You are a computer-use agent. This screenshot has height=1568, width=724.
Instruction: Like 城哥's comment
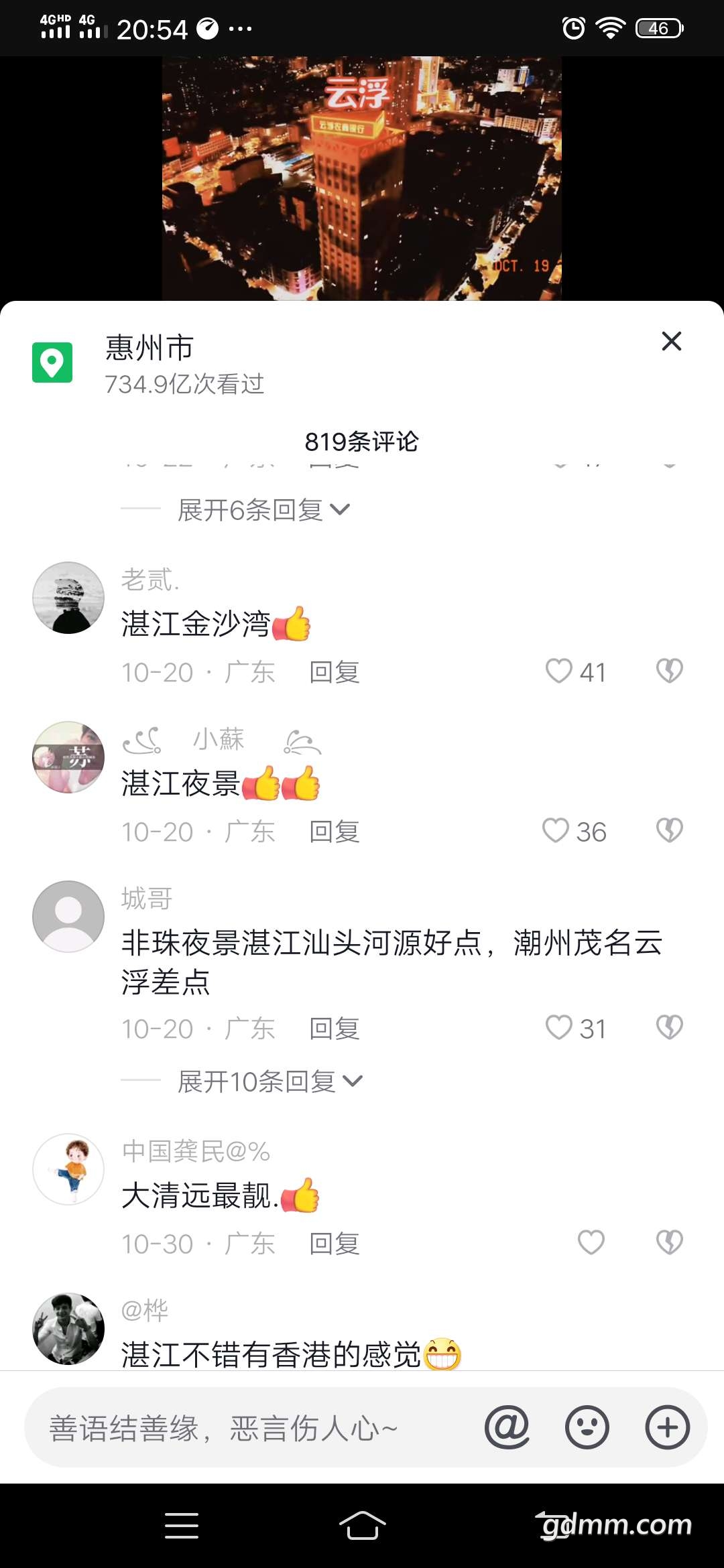click(x=560, y=1028)
